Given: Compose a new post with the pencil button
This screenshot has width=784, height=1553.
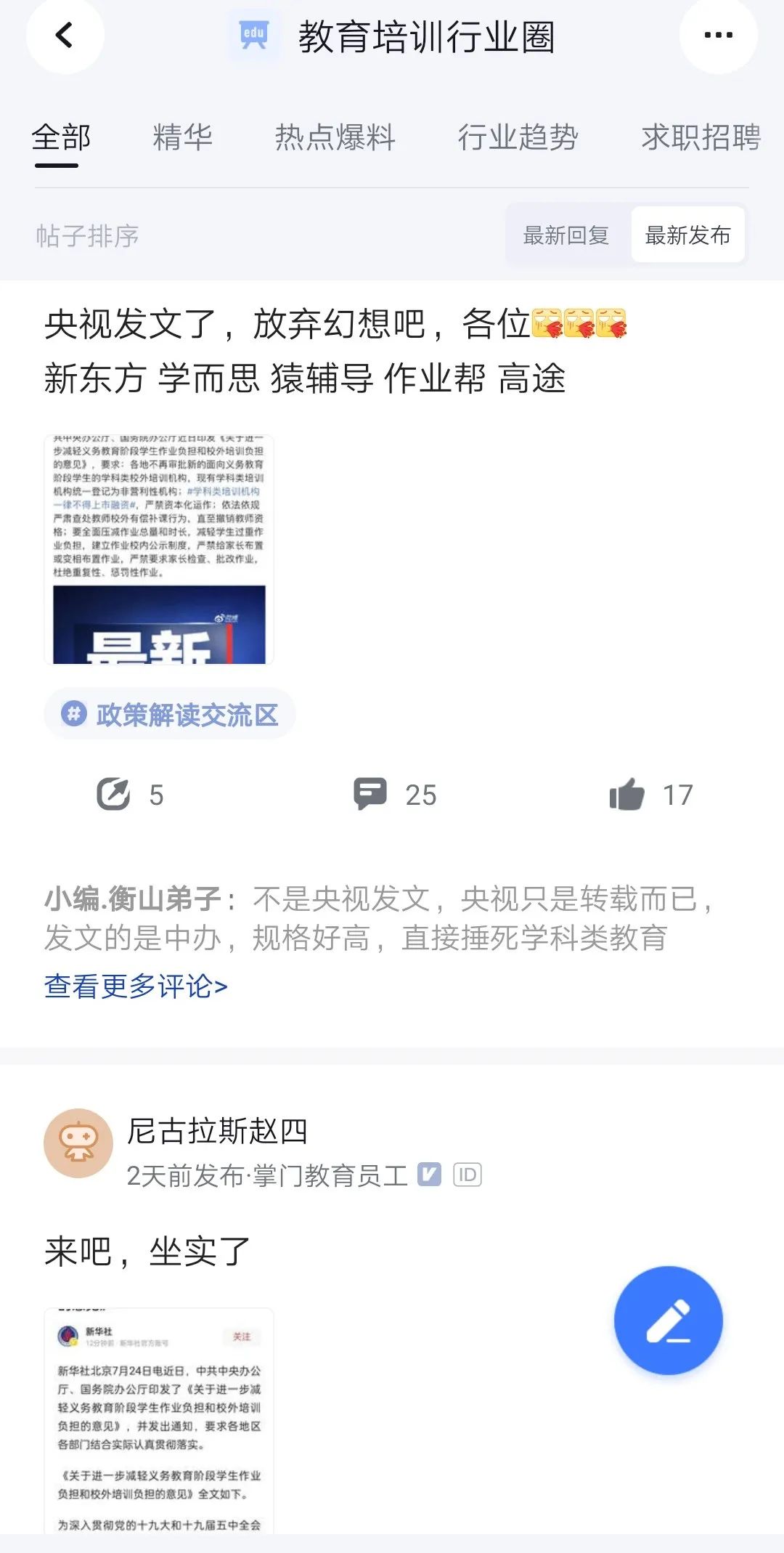Looking at the screenshot, I should click(x=668, y=1321).
